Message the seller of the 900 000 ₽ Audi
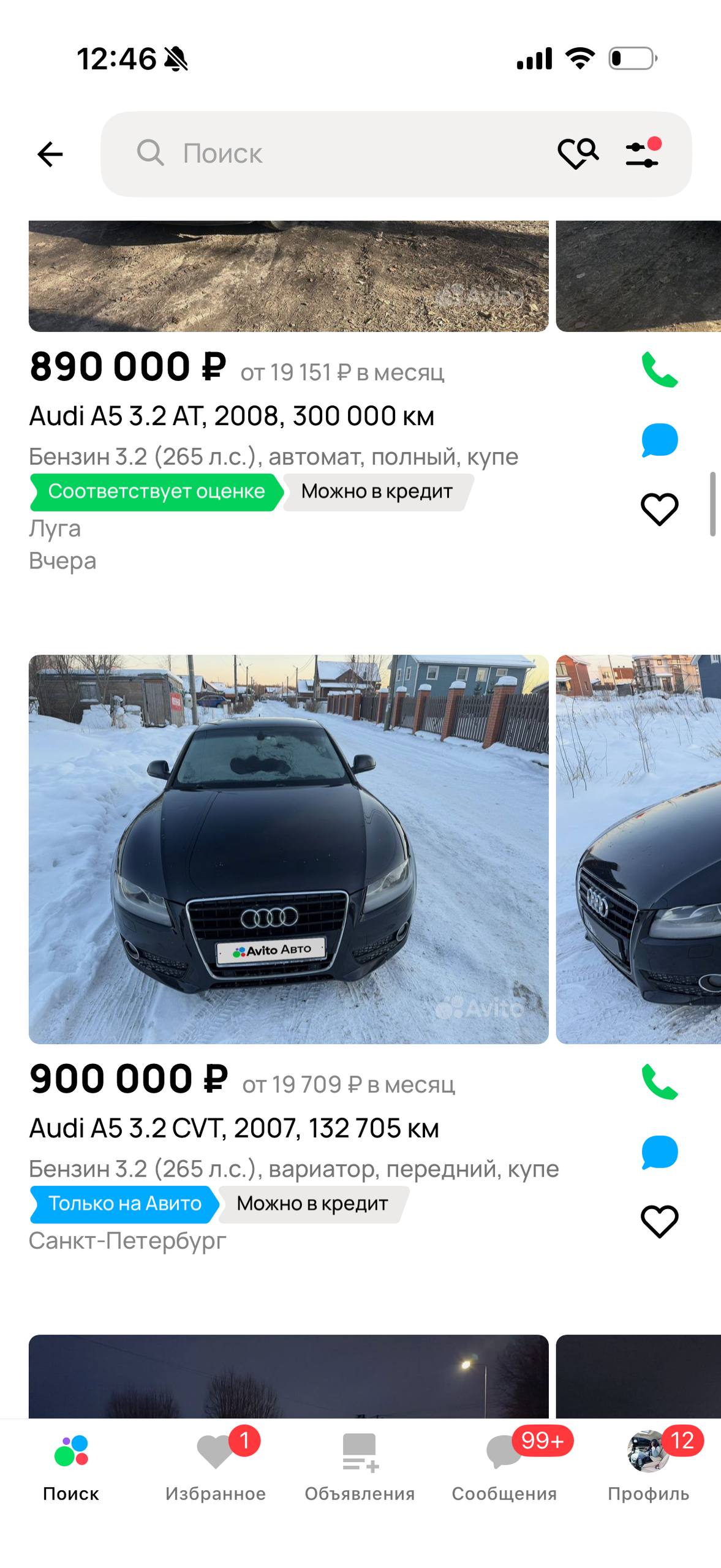 click(x=659, y=1152)
